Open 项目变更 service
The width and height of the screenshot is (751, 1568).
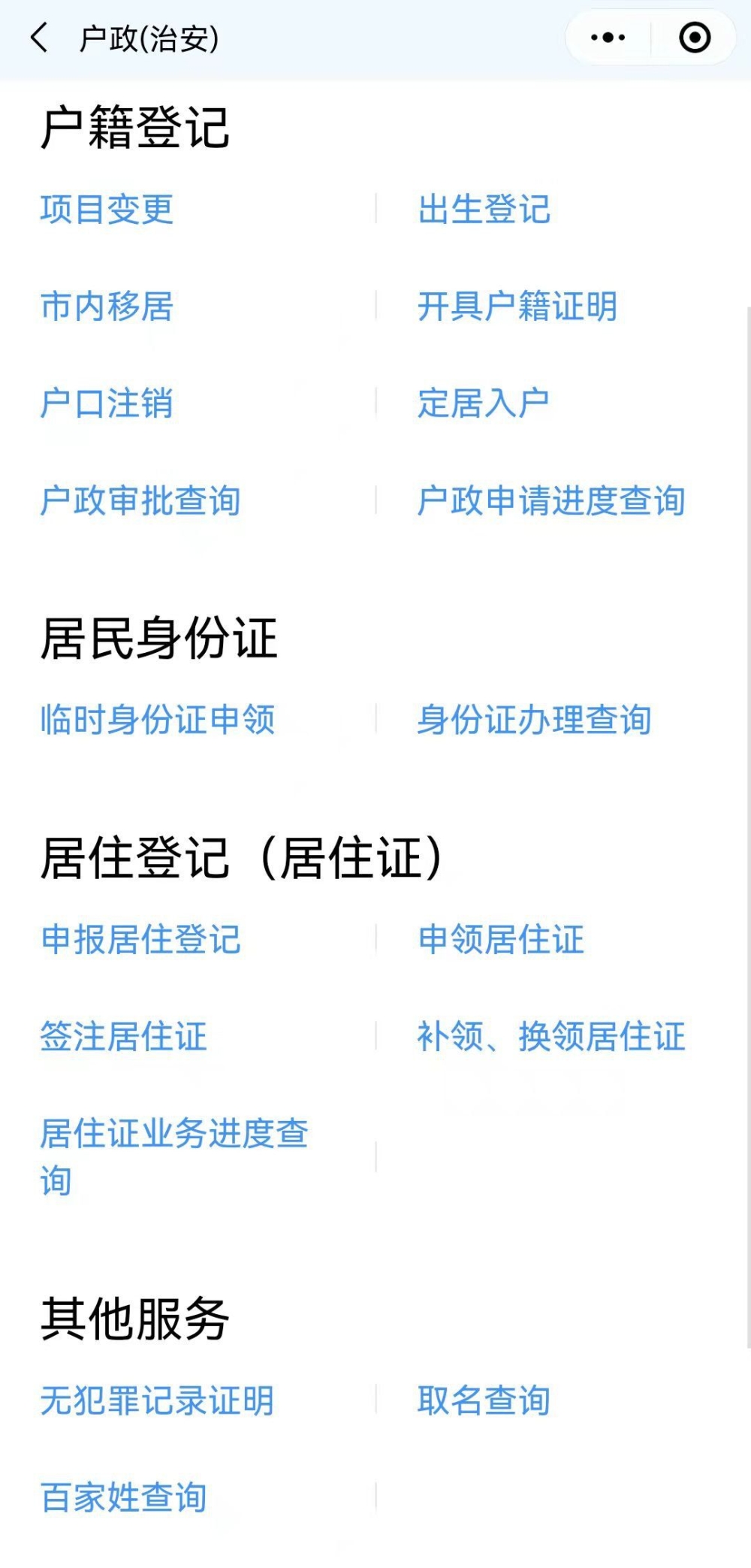click(x=107, y=209)
